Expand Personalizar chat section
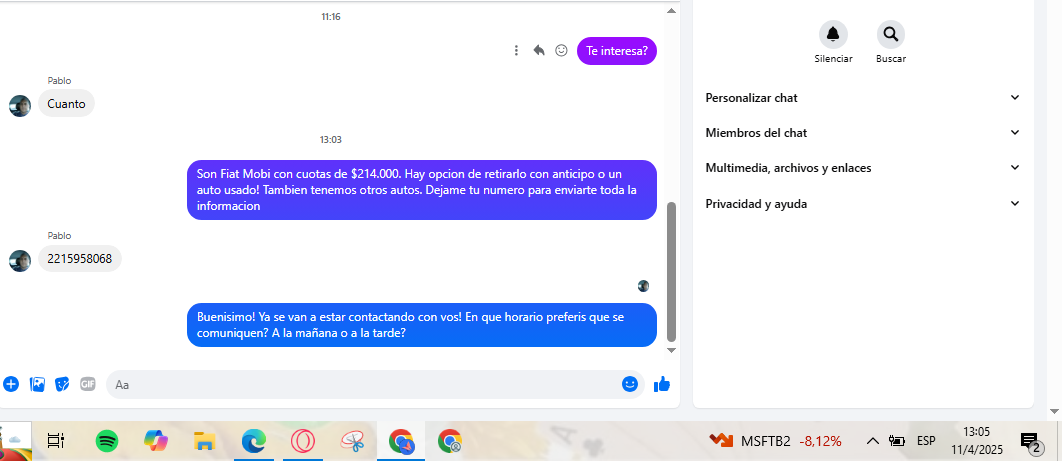Image resolution: width=1062 pixels, height=461 pixels. point(862,98)
